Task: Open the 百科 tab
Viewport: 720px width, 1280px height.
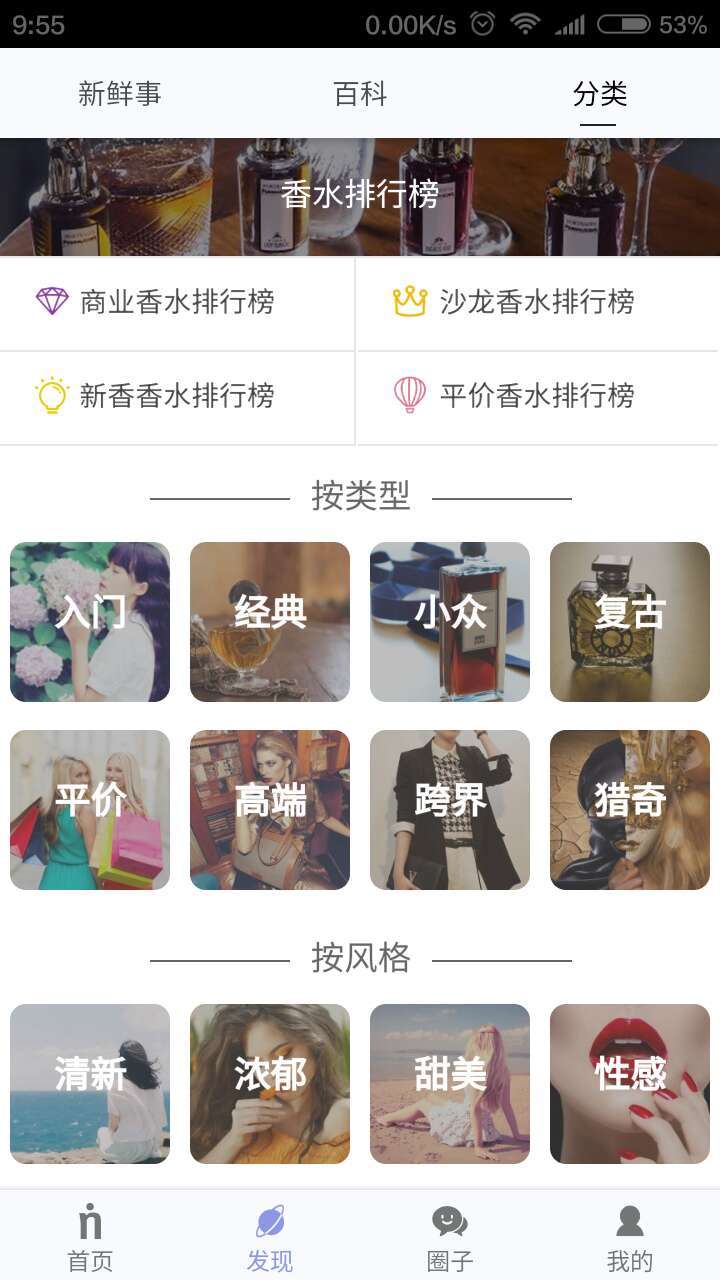Action: (359, 95)
